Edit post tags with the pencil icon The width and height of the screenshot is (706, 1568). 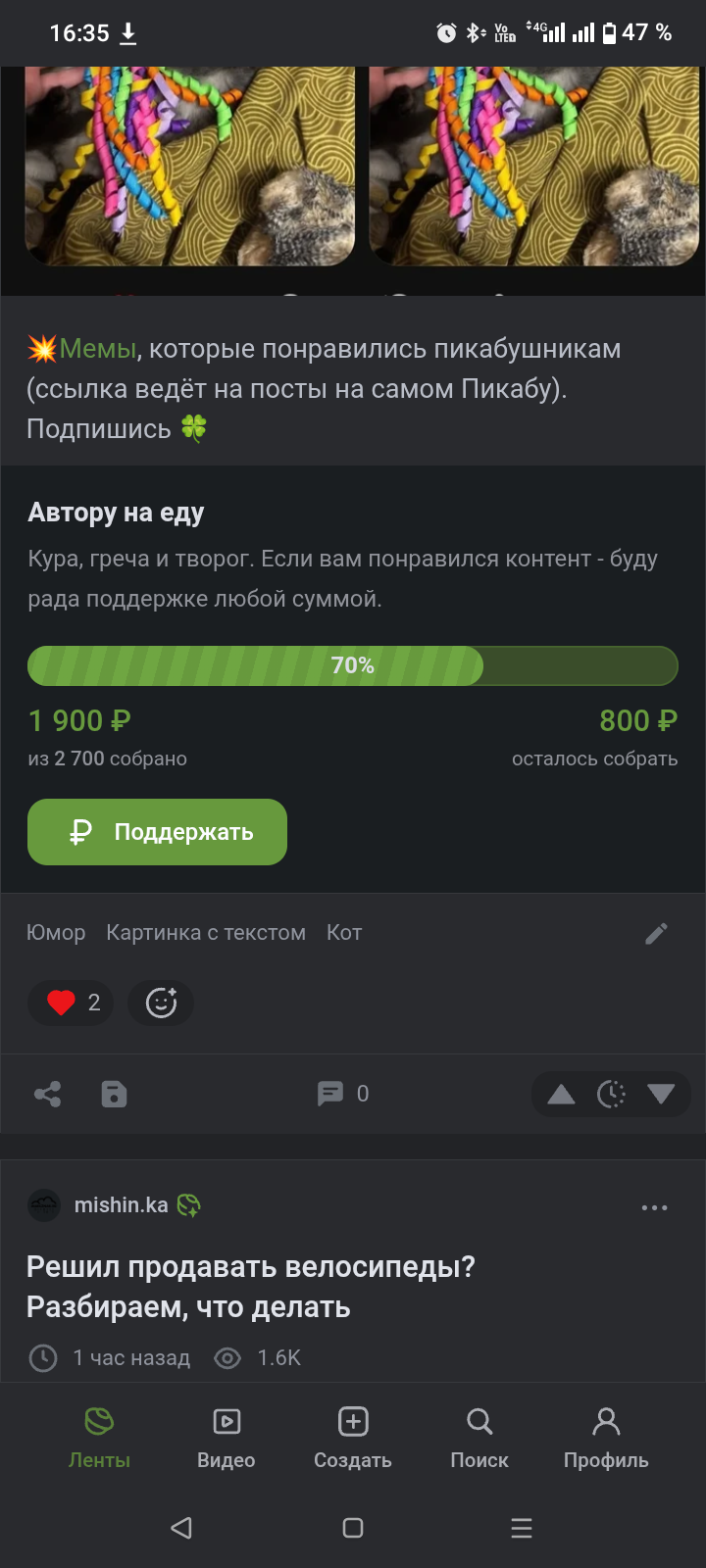pyautogui.click(x=656, y=933)
